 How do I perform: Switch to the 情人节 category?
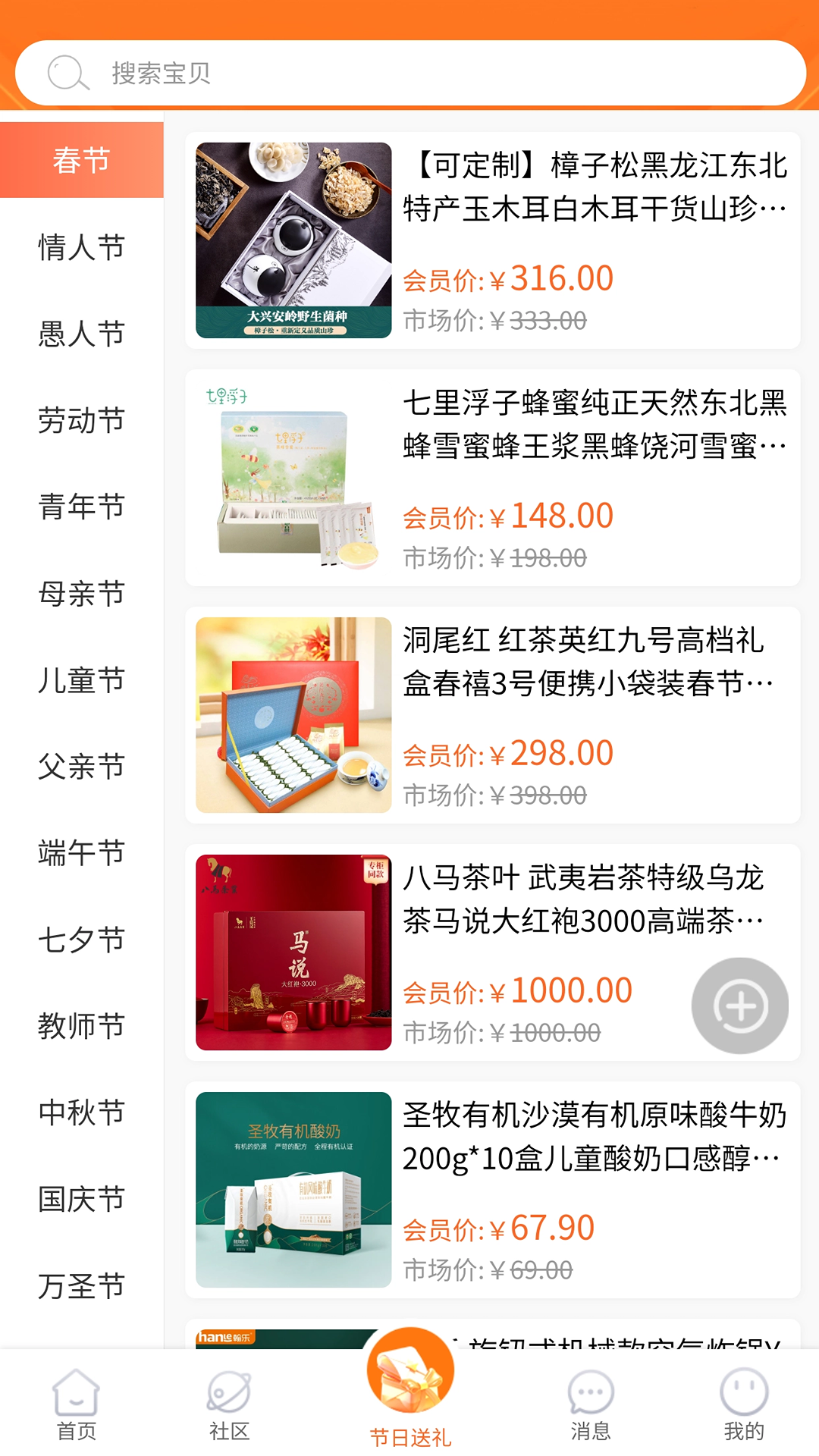pos(81,246)
